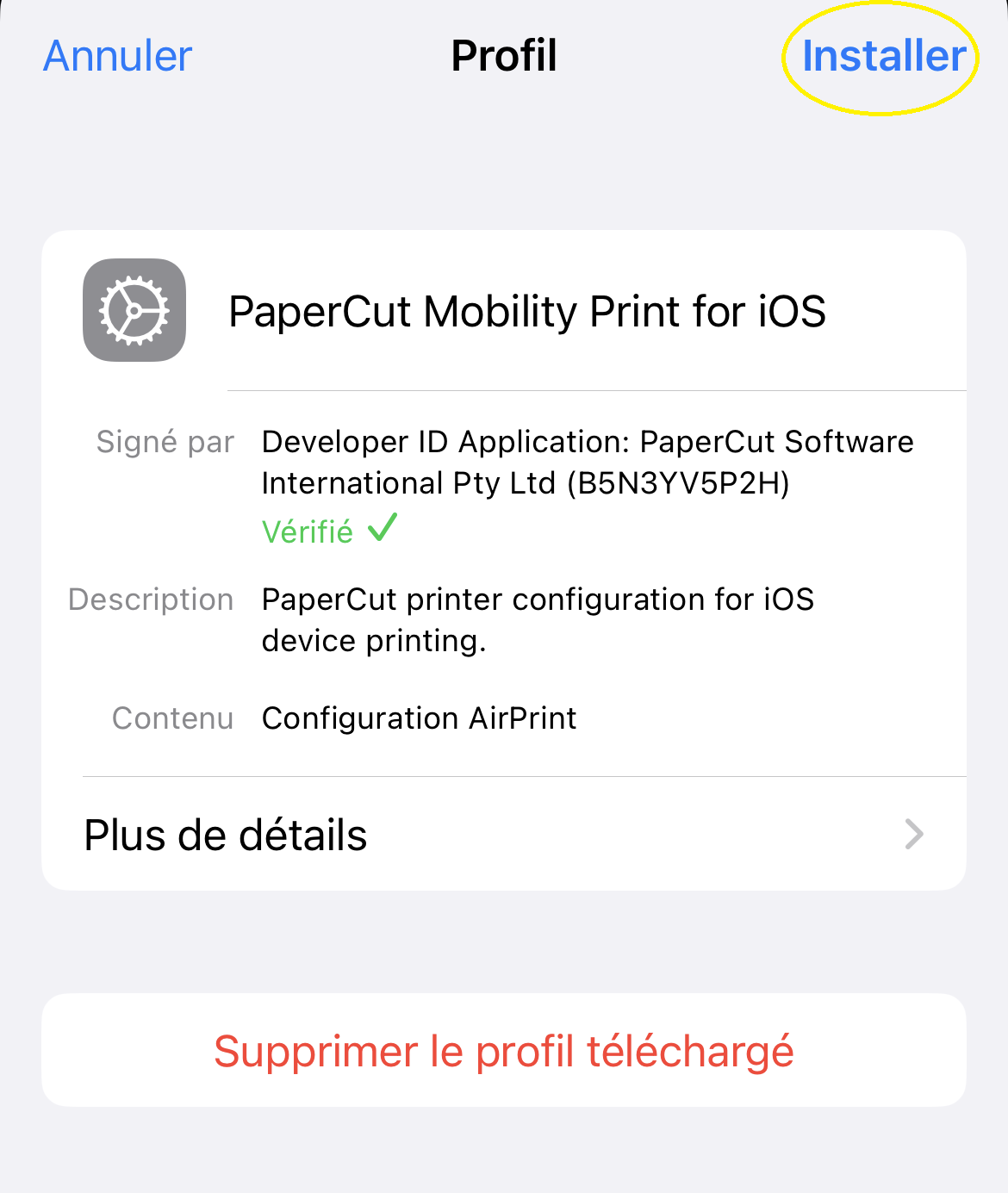Tap Annuler to cancel profile installation
Image resolution: width=1008 pixels, height=1193 pixels.
[118, 56]
